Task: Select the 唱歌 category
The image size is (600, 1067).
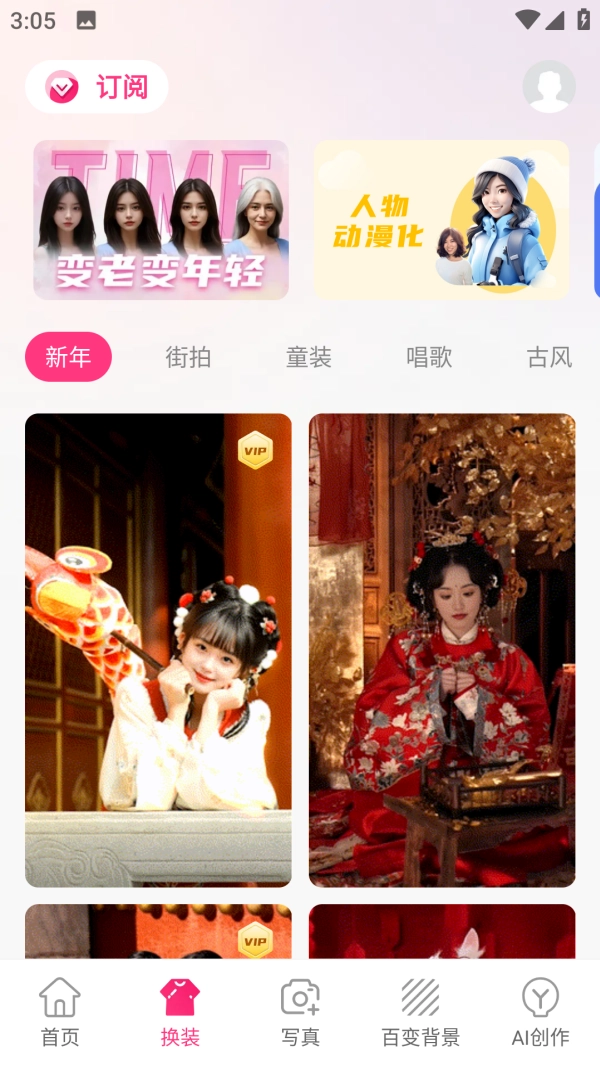Action: click(x=429, y=357)
